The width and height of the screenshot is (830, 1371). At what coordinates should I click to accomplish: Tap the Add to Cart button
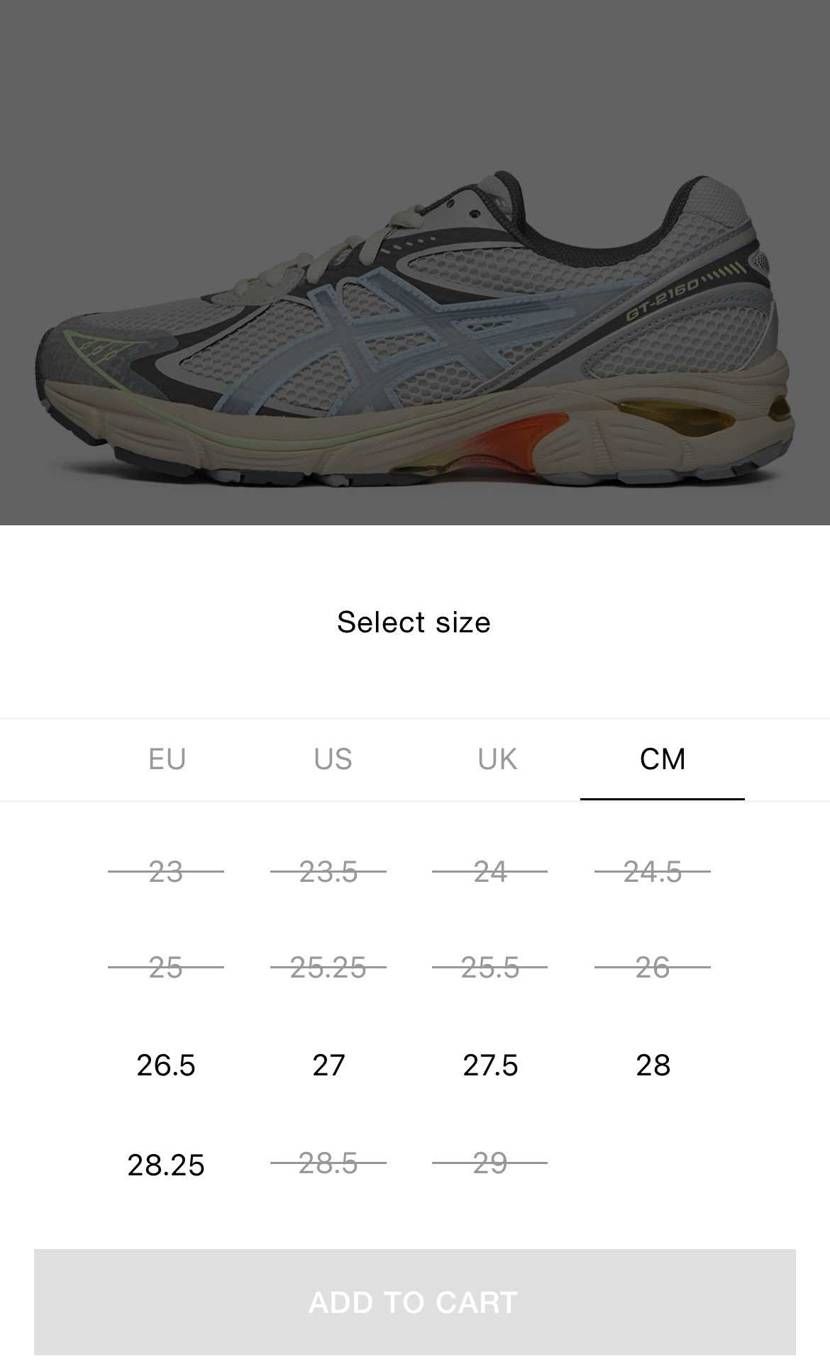(x=414, y=1302)
